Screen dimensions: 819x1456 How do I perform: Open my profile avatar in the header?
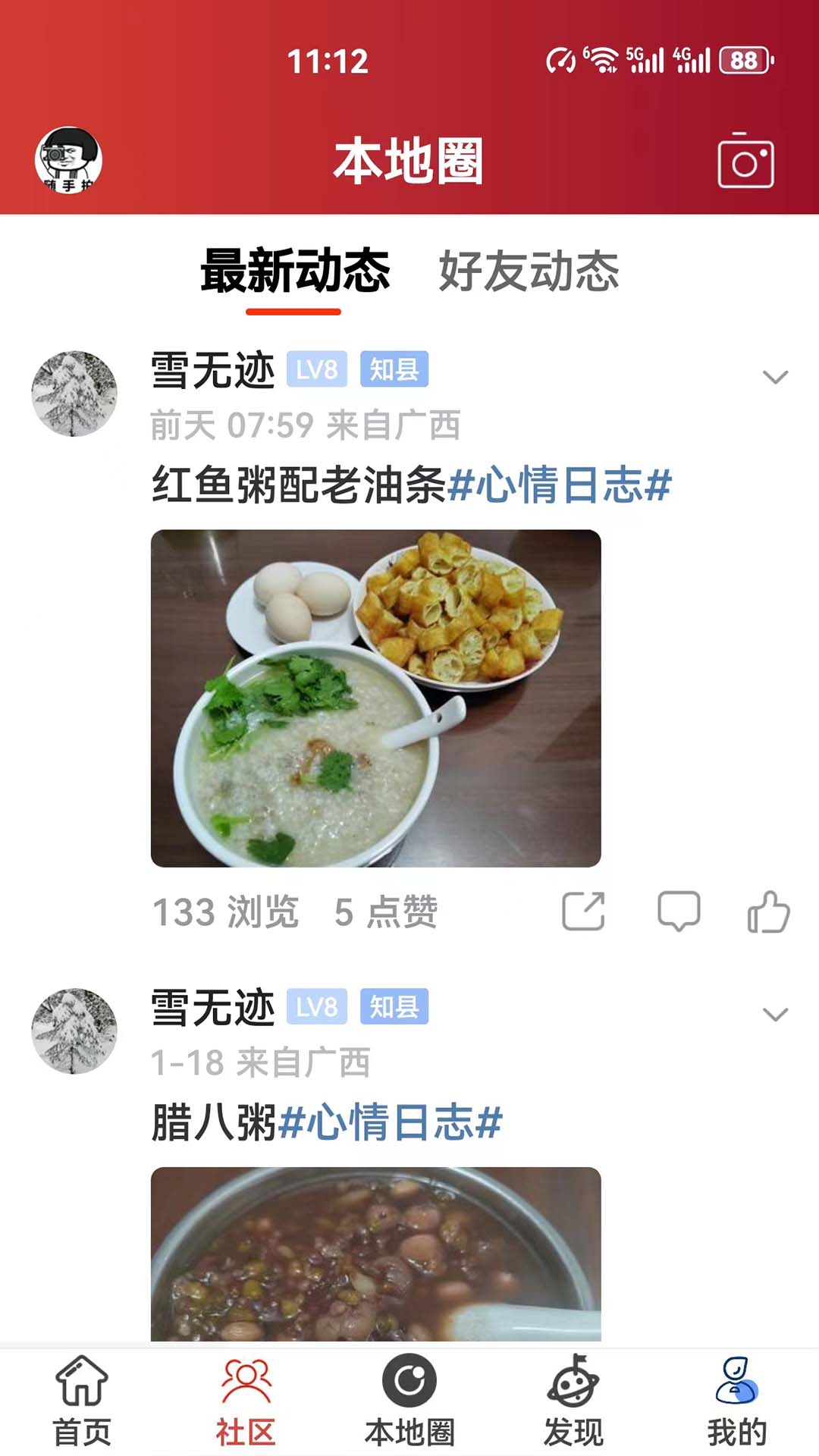(x=68, y=160)
